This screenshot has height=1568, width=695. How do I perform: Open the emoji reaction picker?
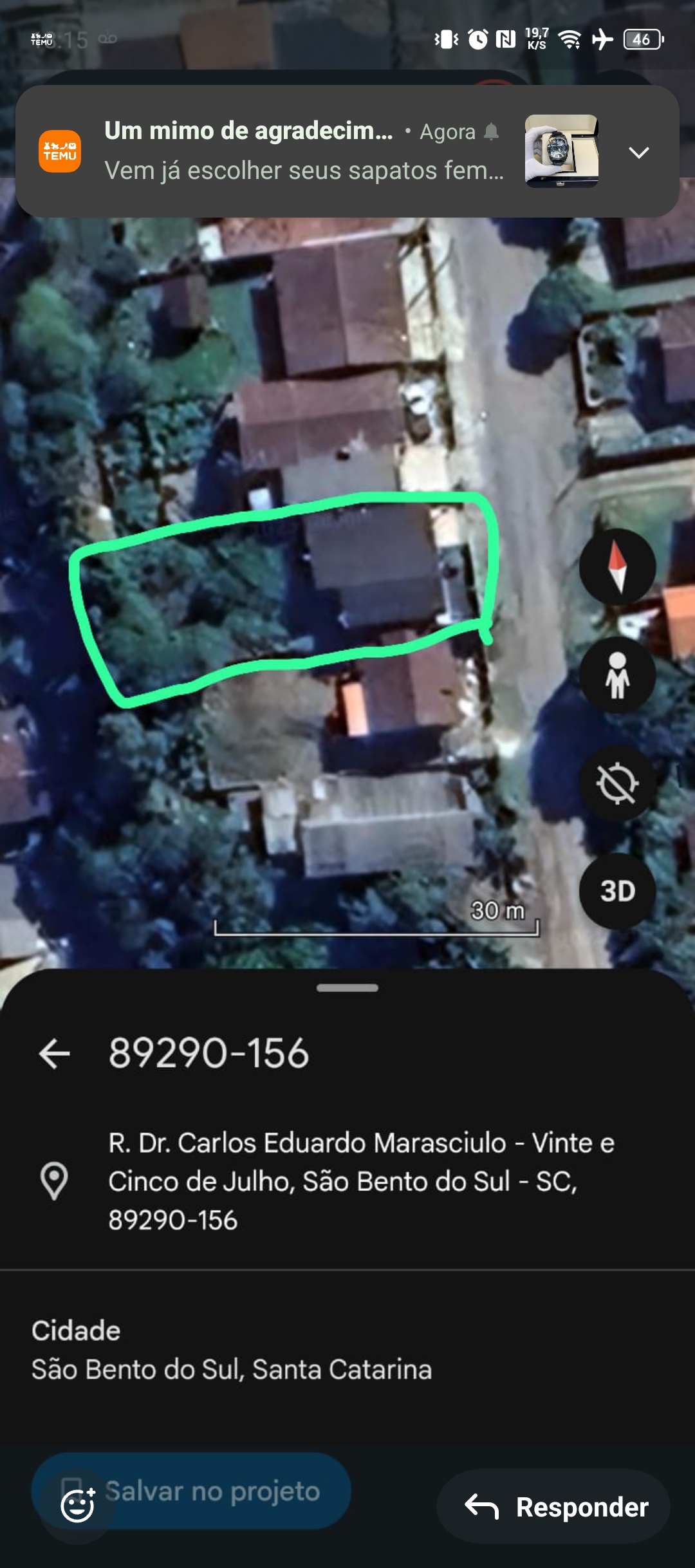(x=77, y=1506)
